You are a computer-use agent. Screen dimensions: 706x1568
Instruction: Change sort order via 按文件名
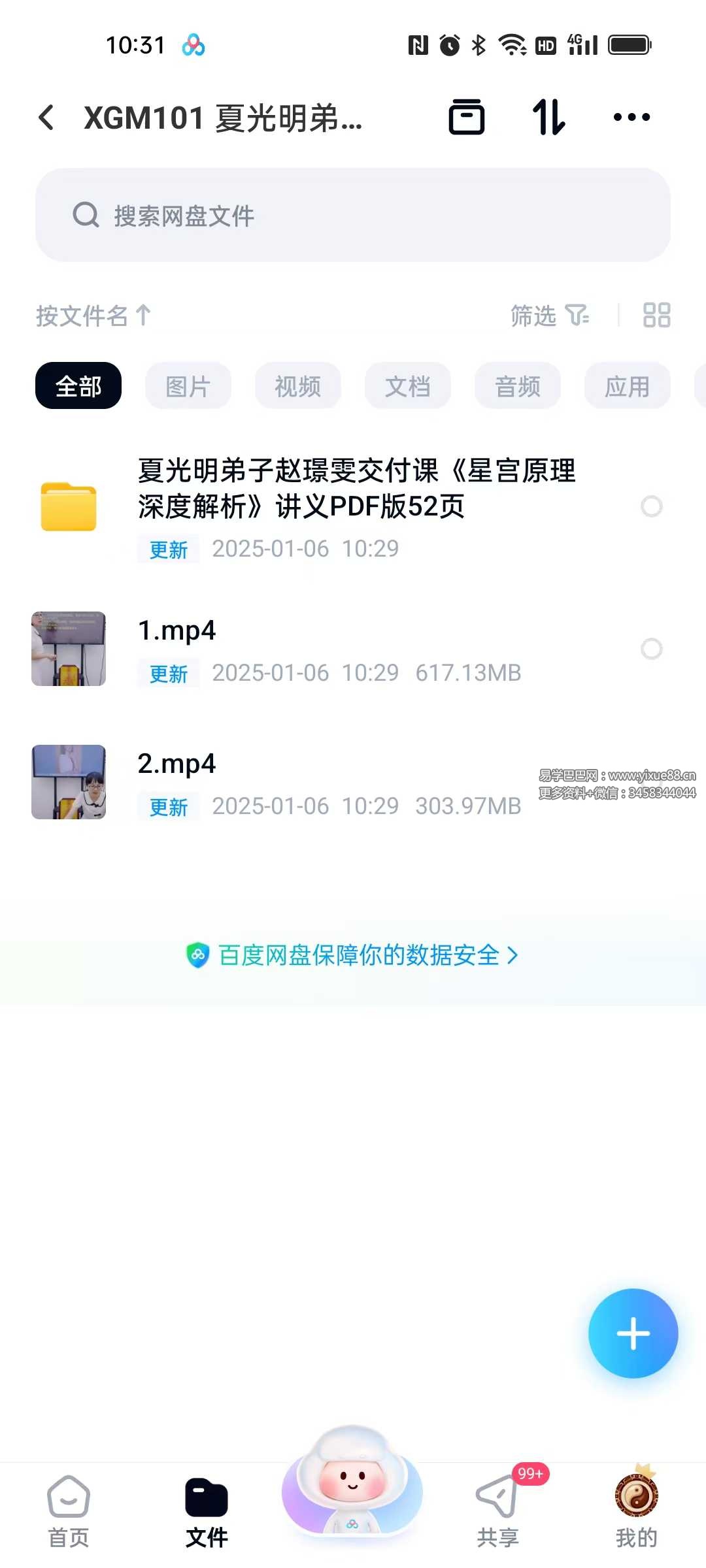coord(93,316)
